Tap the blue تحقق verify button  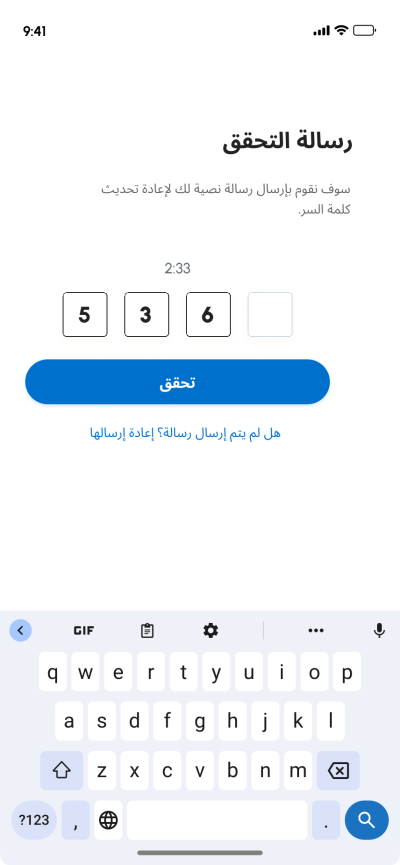click(177, 382)
